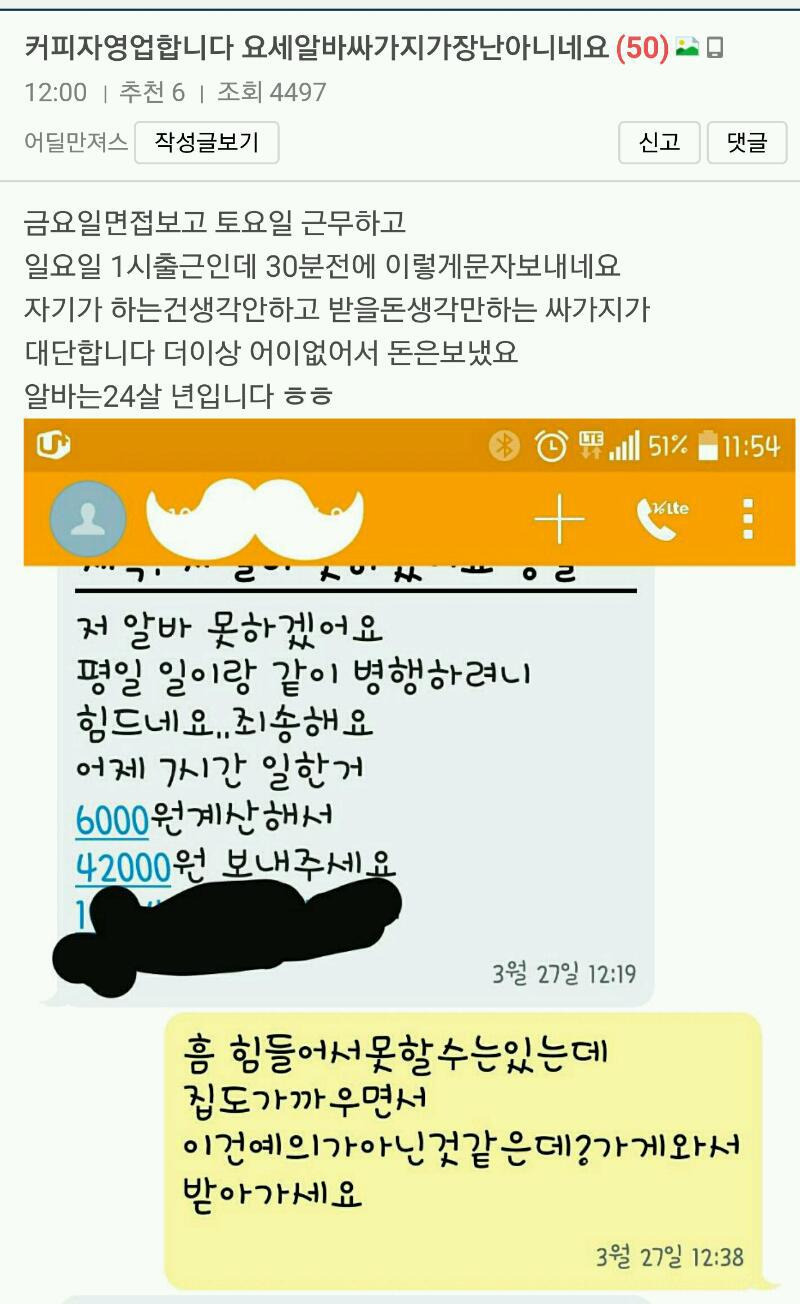Open author 어딜만져스 nickname
Viewport: 800px width, 1304px height.
(x=76, y=142)
